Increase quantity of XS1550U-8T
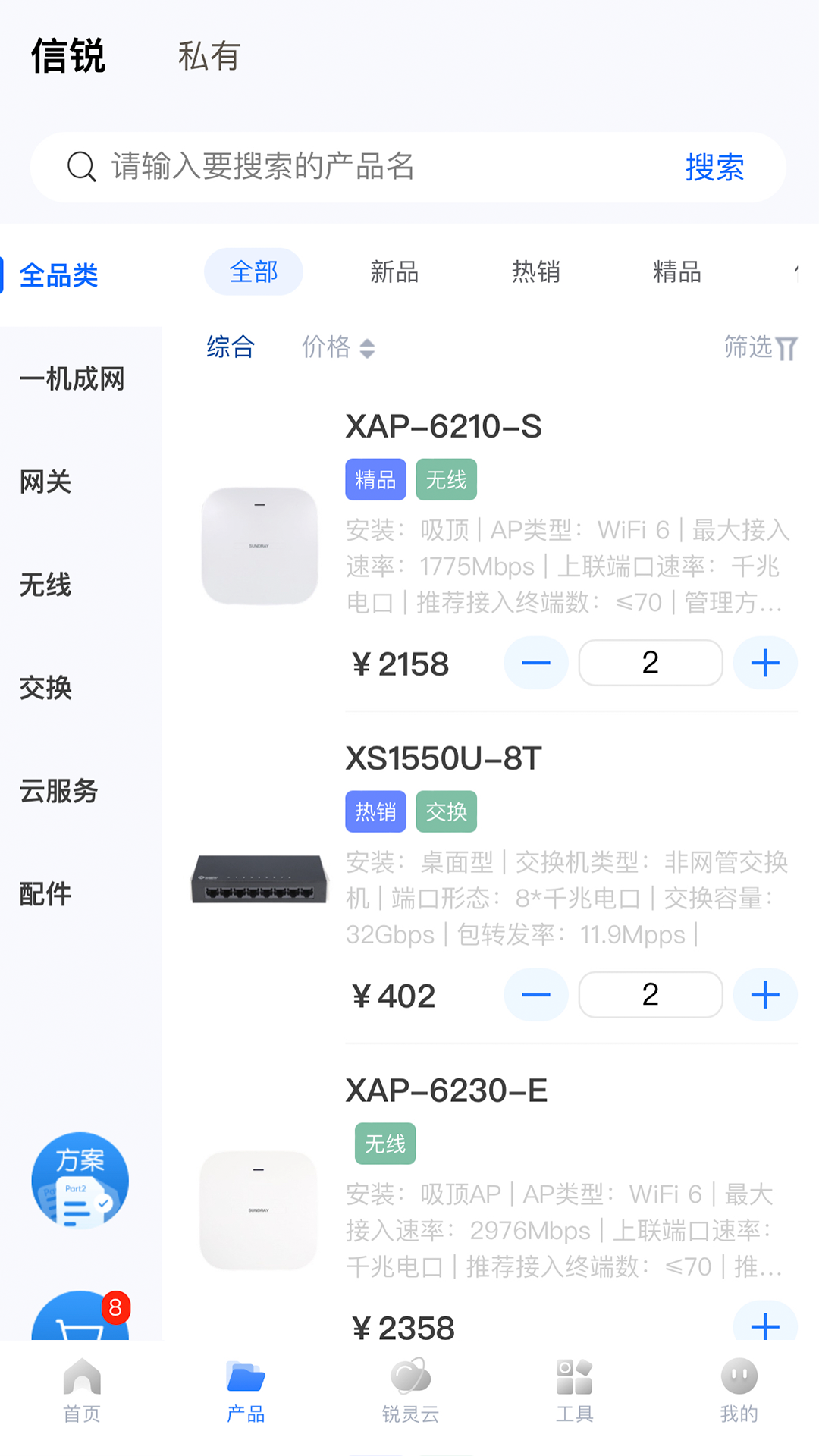 pos(765,995)
